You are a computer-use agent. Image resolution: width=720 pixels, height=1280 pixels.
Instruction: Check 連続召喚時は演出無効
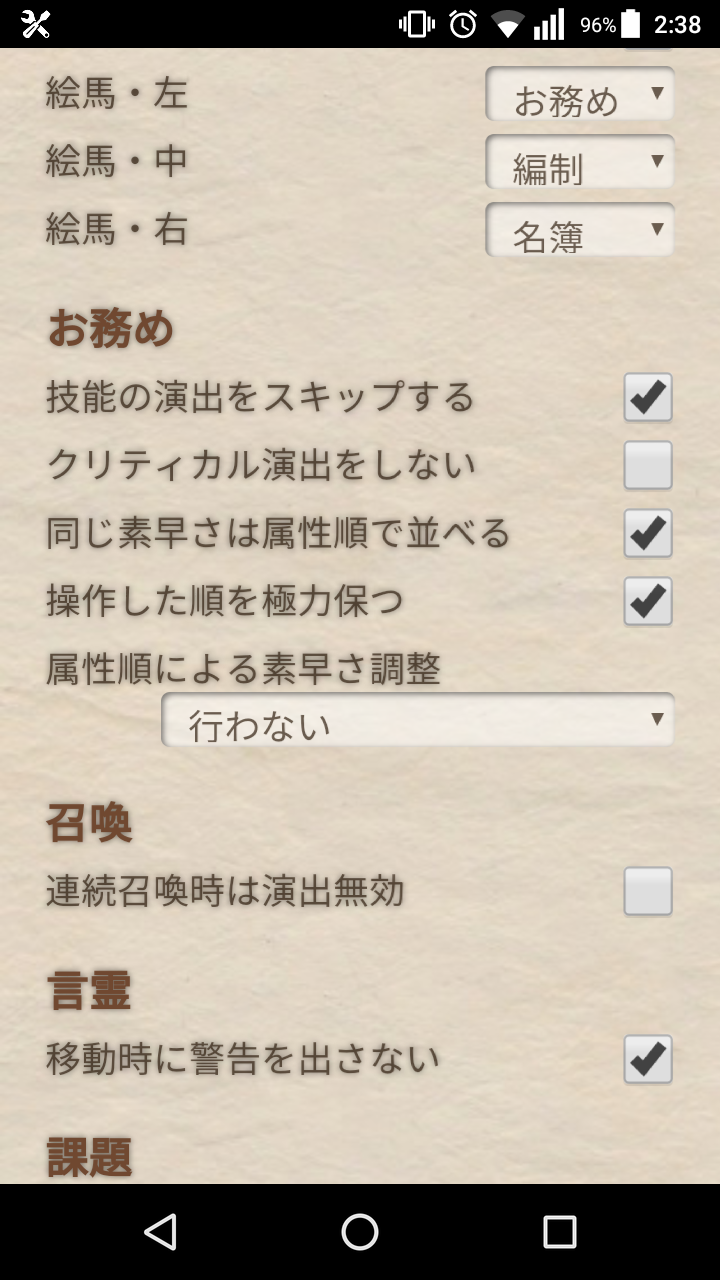coord(648,891)
